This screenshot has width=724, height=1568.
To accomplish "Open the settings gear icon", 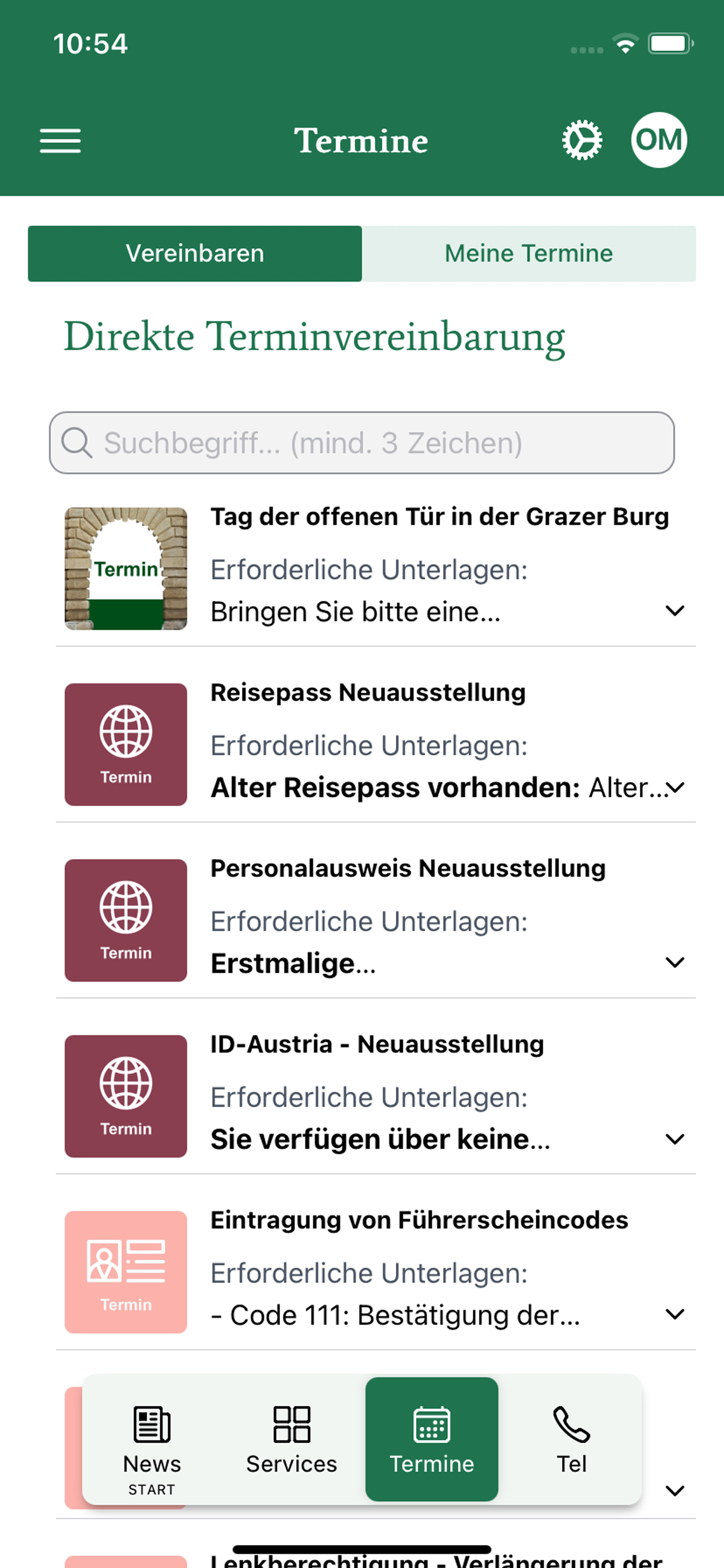I will tap(582, 141).
